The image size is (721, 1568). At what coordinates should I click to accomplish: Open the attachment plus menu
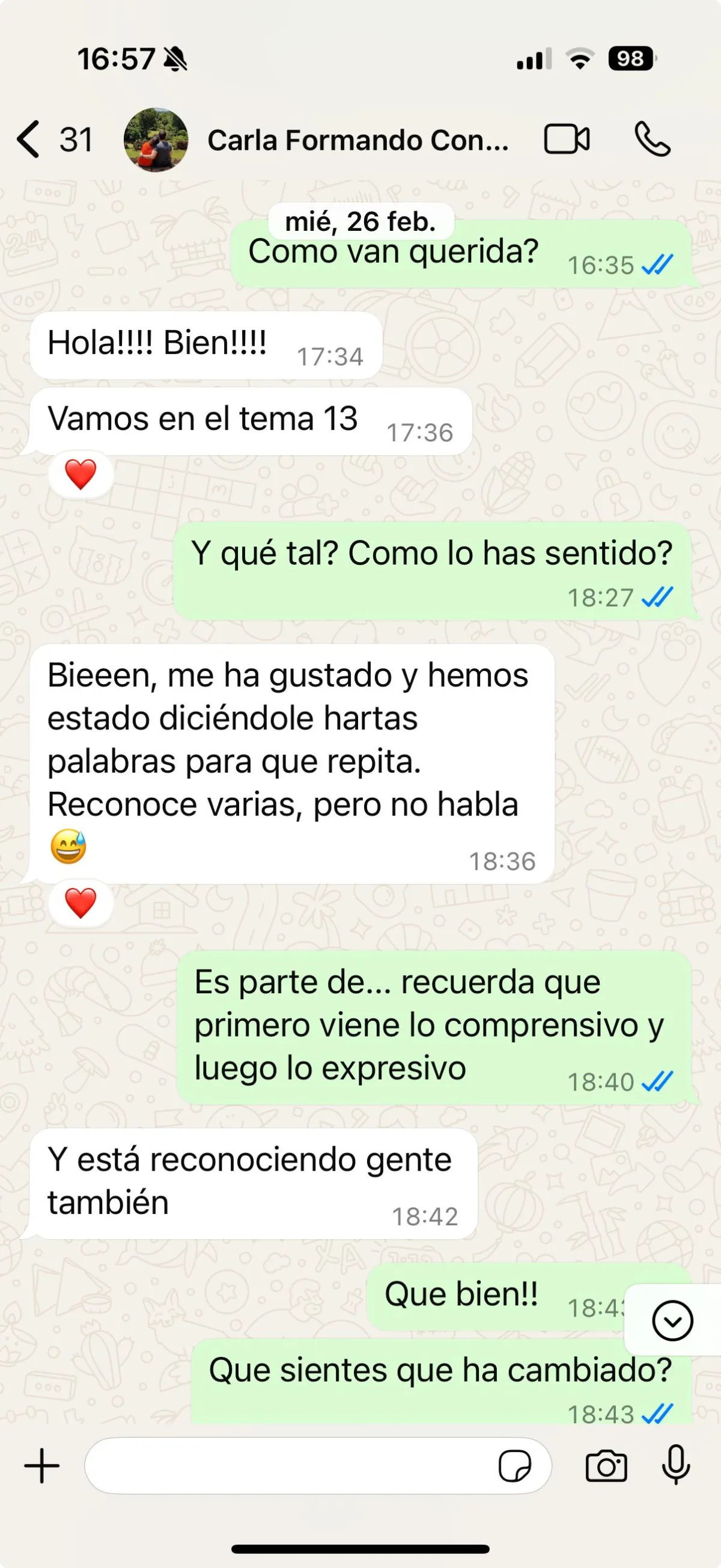(41, 1466)
